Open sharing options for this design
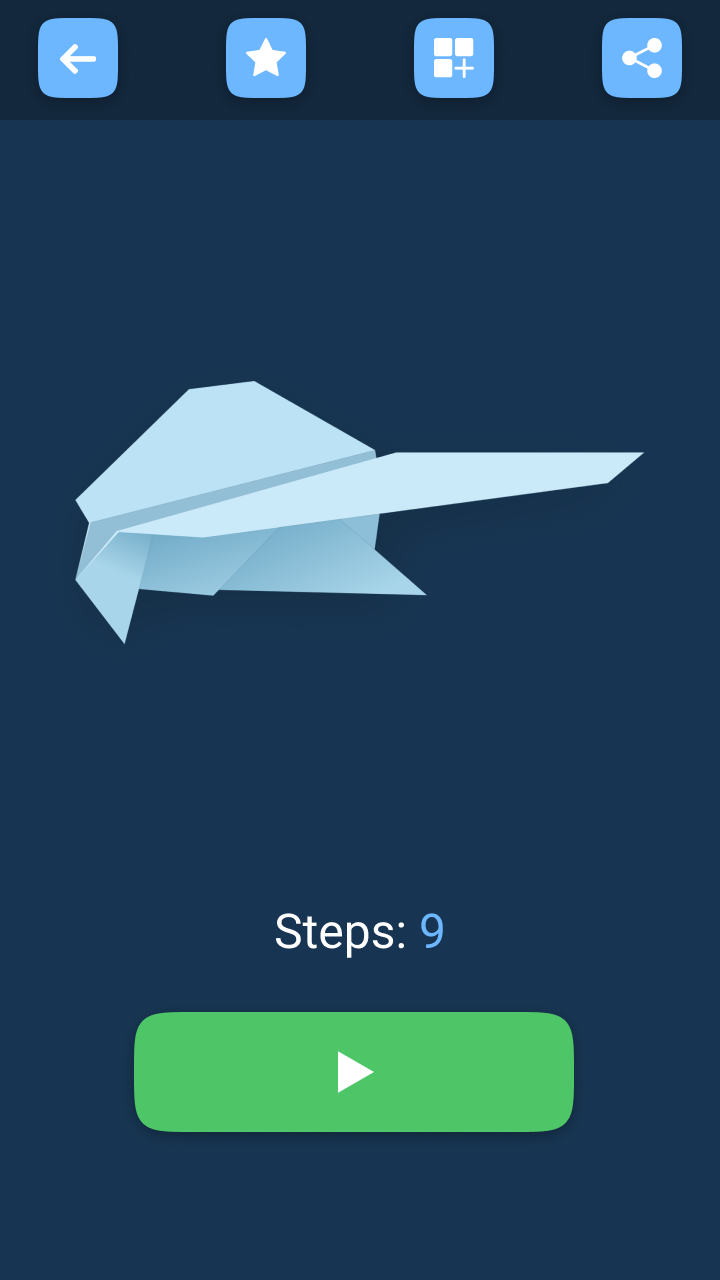The height and width of the screenshot is (1280, 720). point(641,58)
